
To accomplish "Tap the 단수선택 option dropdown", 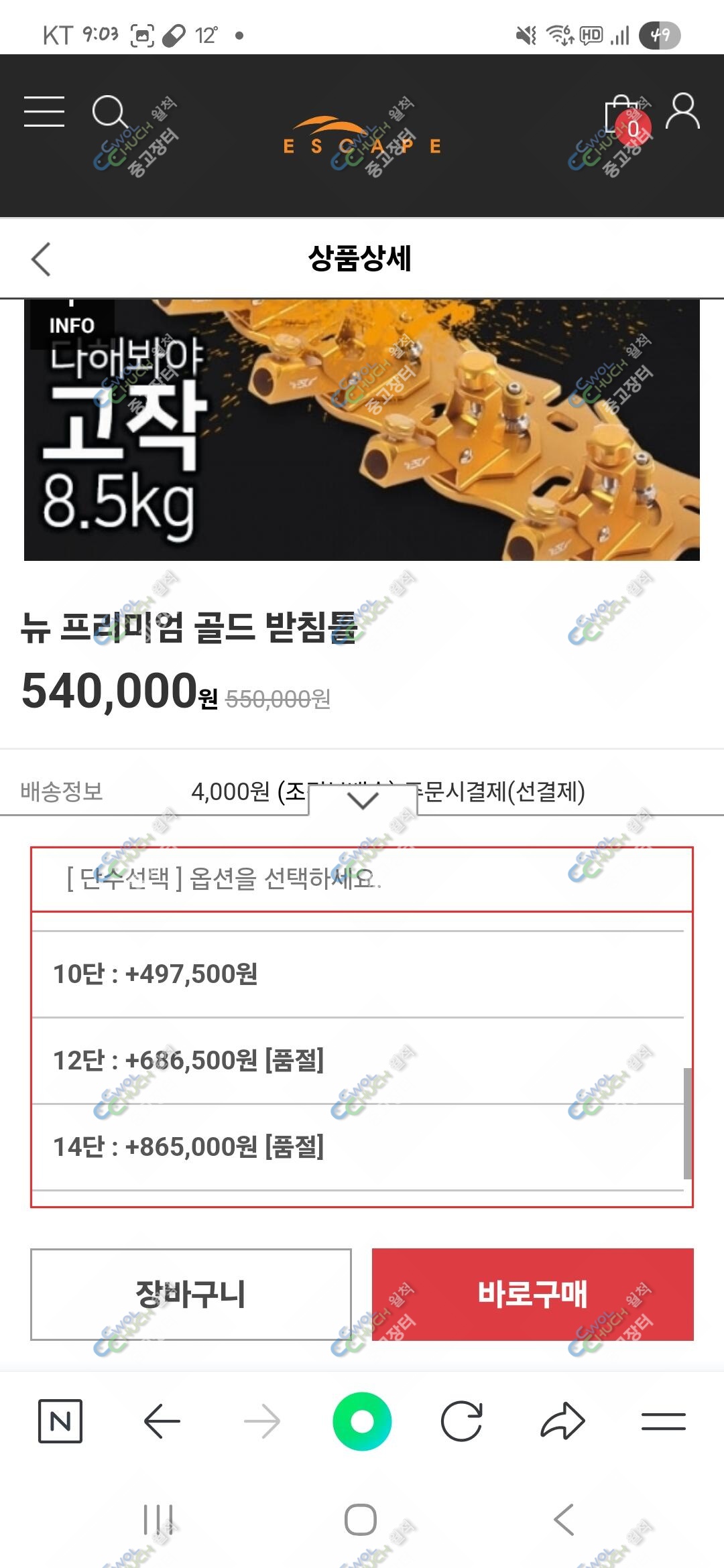I will click(362, 878).
